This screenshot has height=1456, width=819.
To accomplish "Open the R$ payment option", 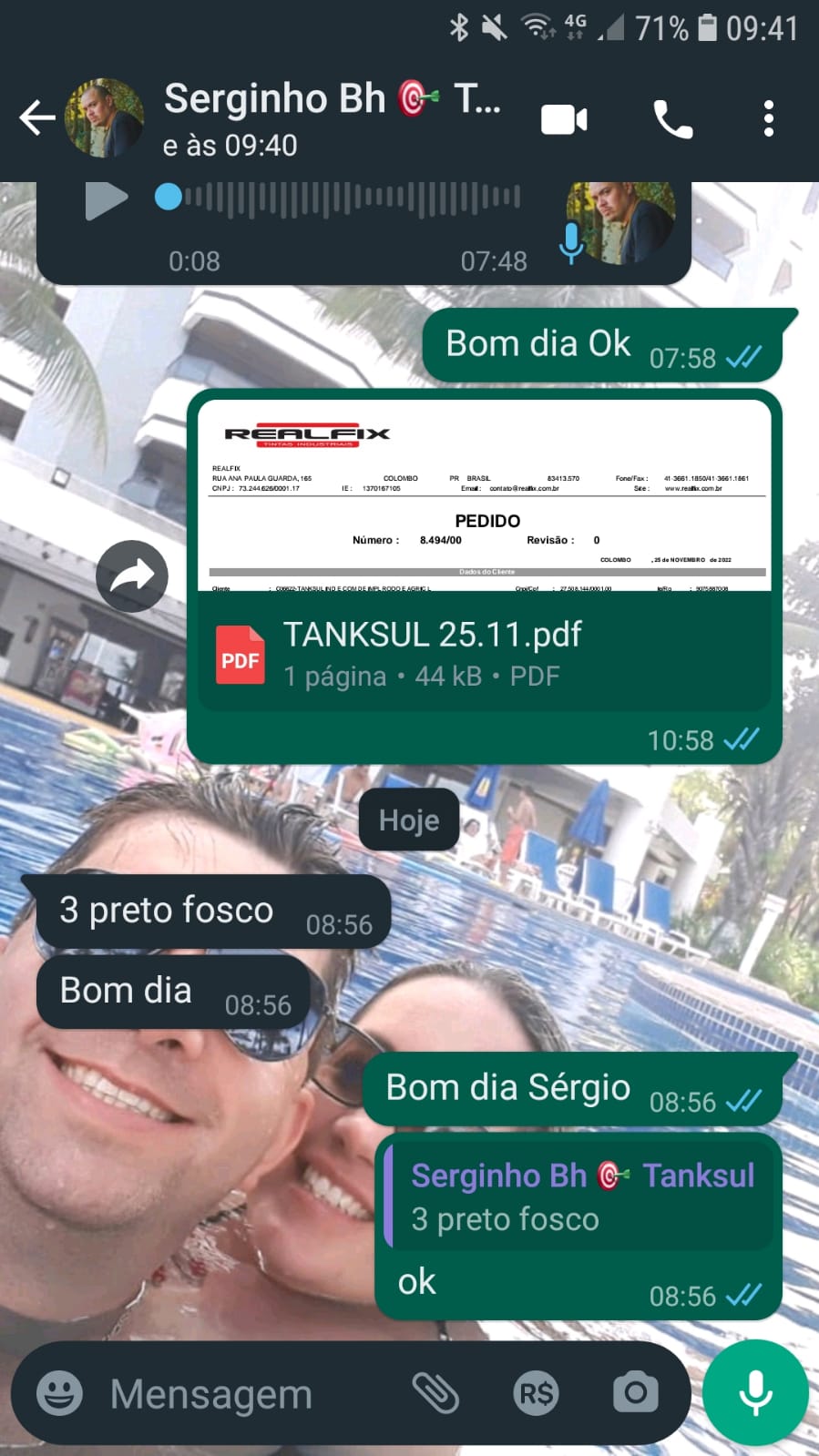I will (537, 1393).
